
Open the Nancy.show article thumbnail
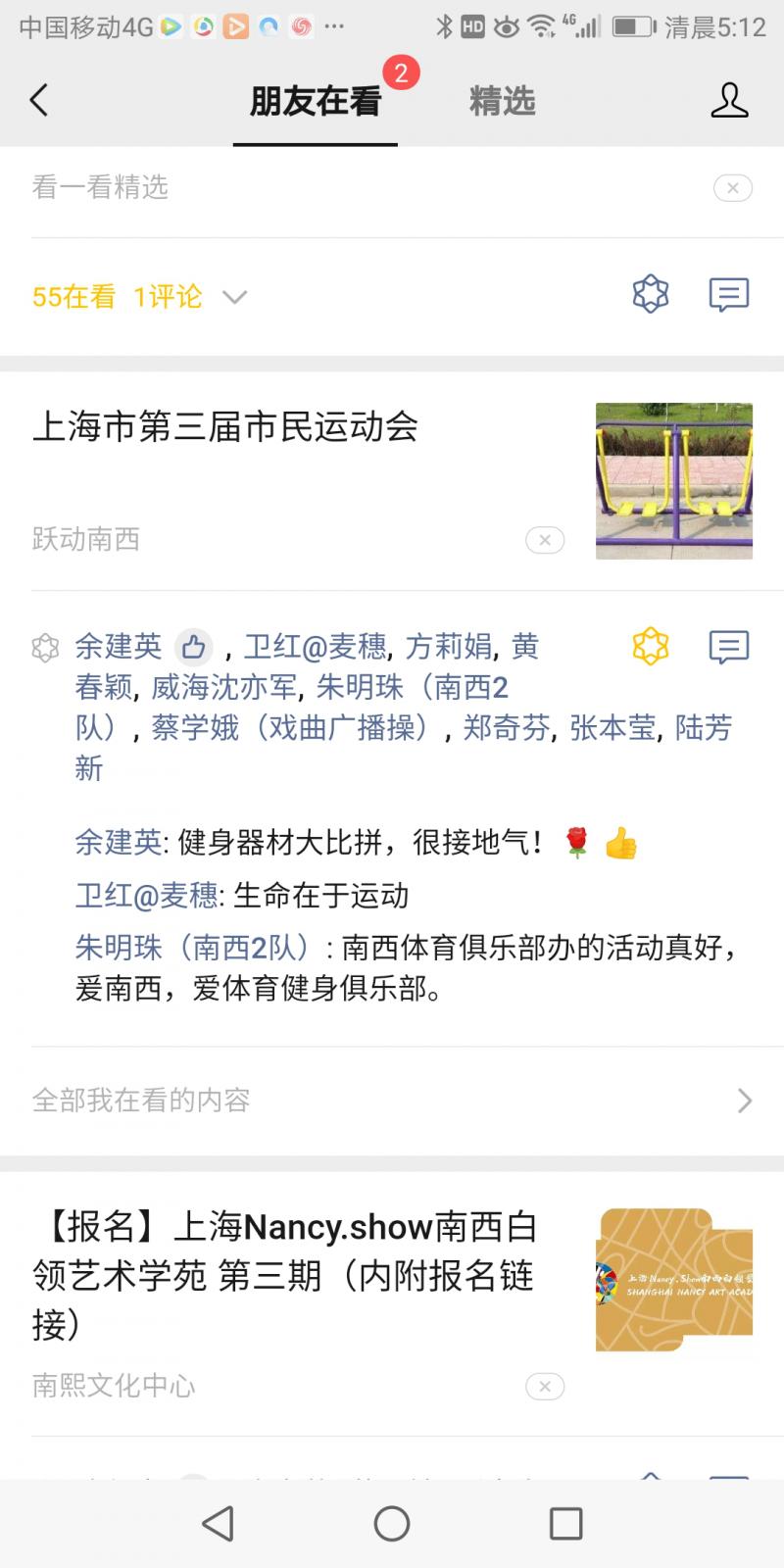[x=673, y=1279]
